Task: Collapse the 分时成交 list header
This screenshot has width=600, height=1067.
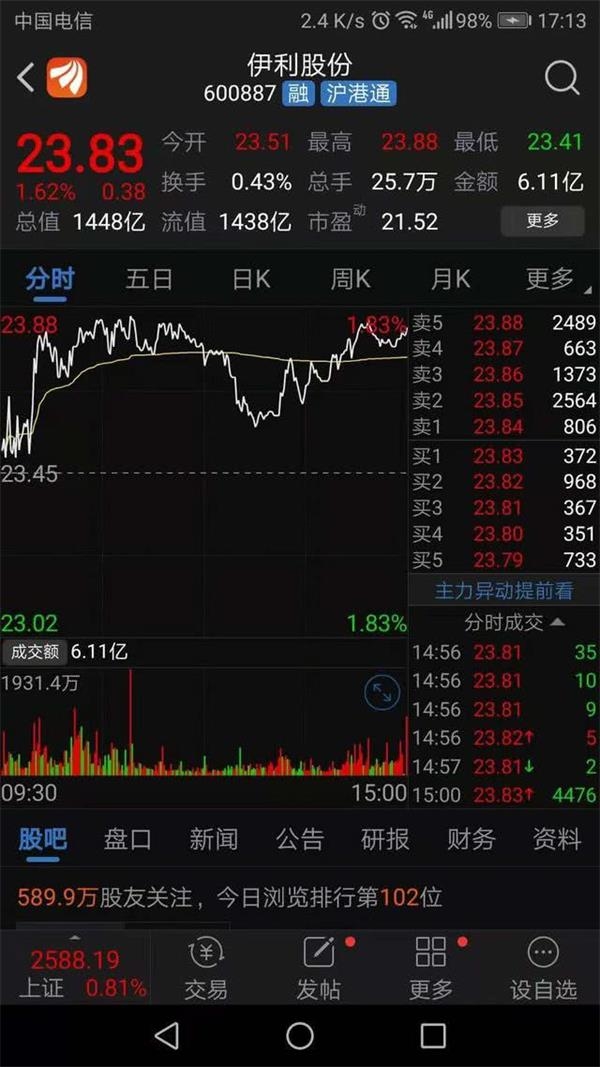Action: click(x=514, y=622)
